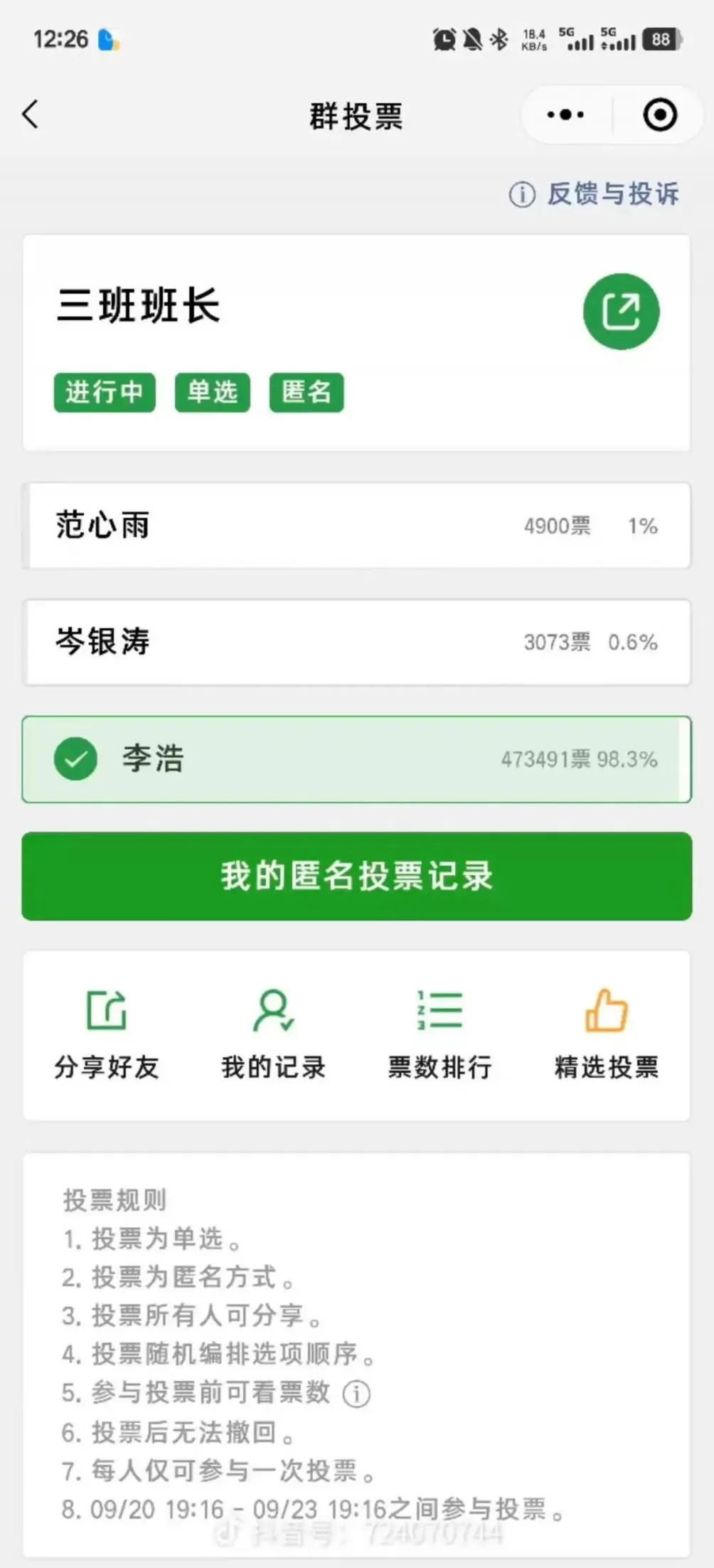
Task: Tap the back arrow to leave 群投票
Action: coord(30,114)
